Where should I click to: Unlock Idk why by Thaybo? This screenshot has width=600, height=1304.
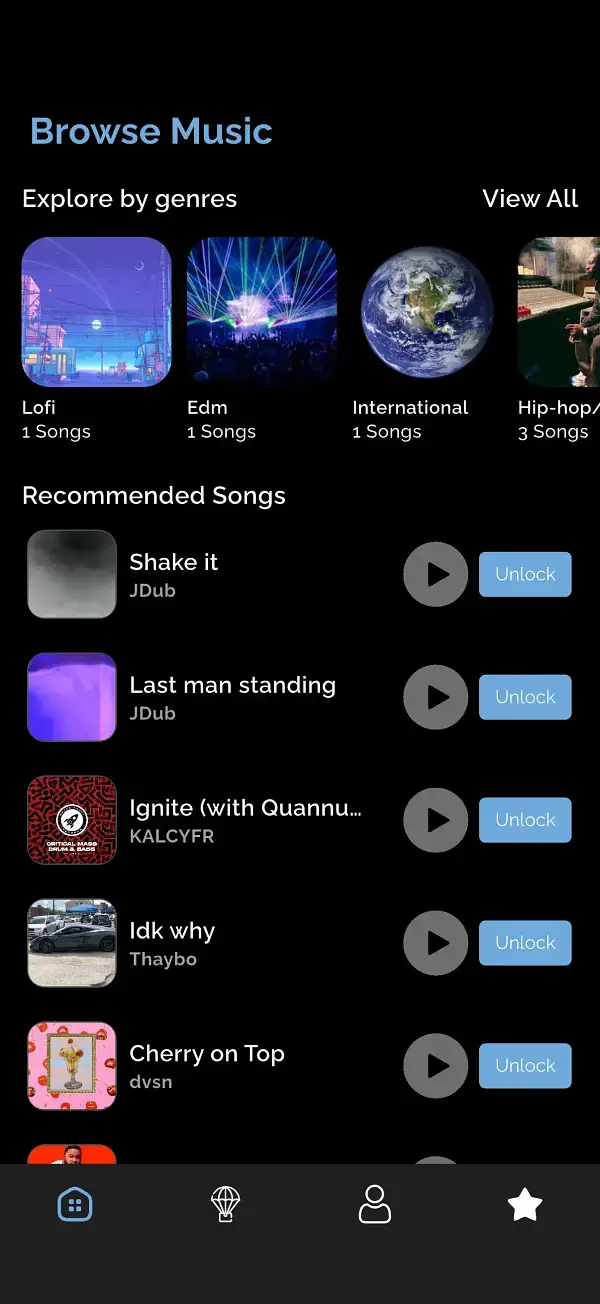click(525, 943)
